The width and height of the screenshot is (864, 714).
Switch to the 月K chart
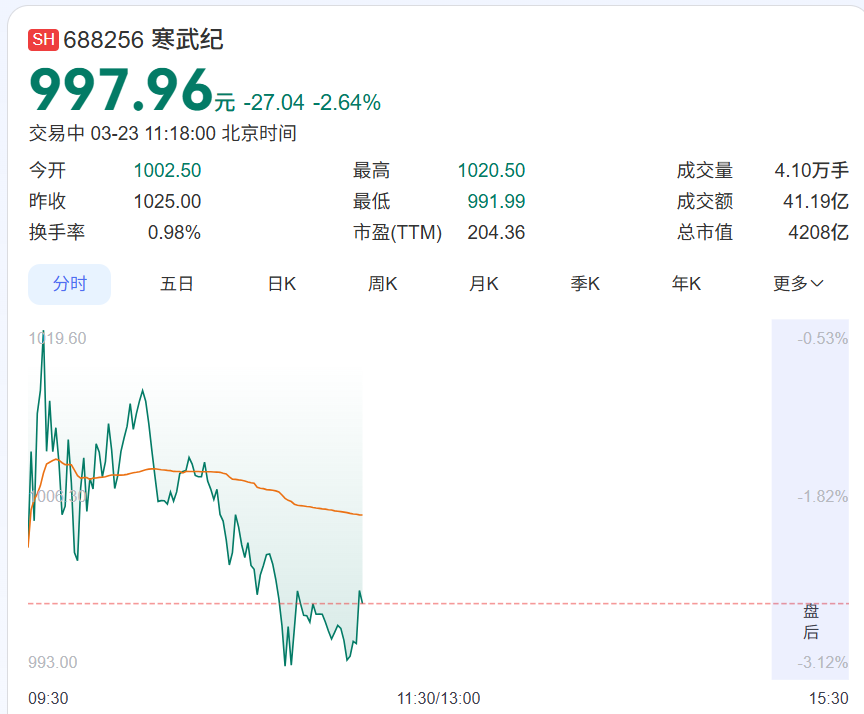(484, 284)
